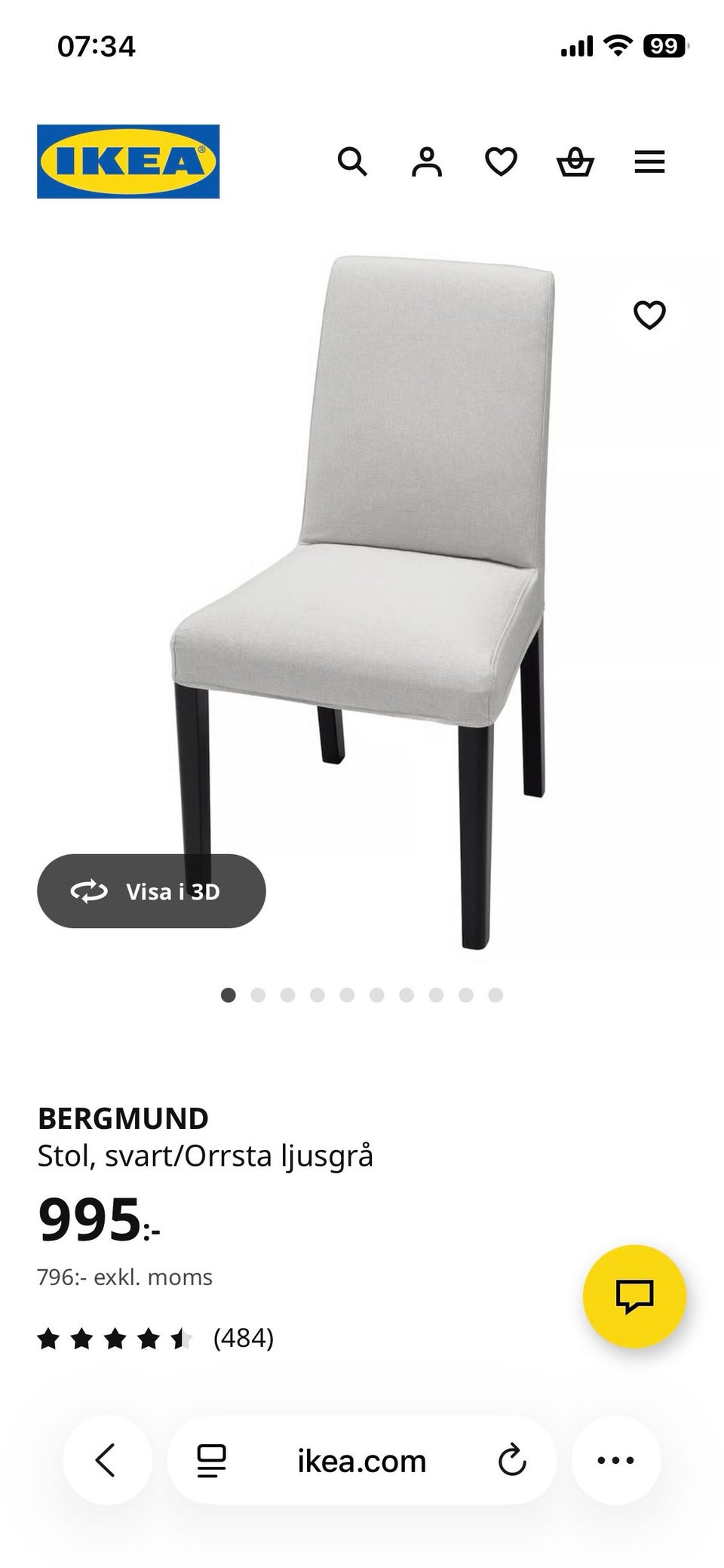The width and height of the screenshot is (724, 1568).
Task: Open the favorites heart icon in header
Action: pyautogui.click(x=501, y=162)
